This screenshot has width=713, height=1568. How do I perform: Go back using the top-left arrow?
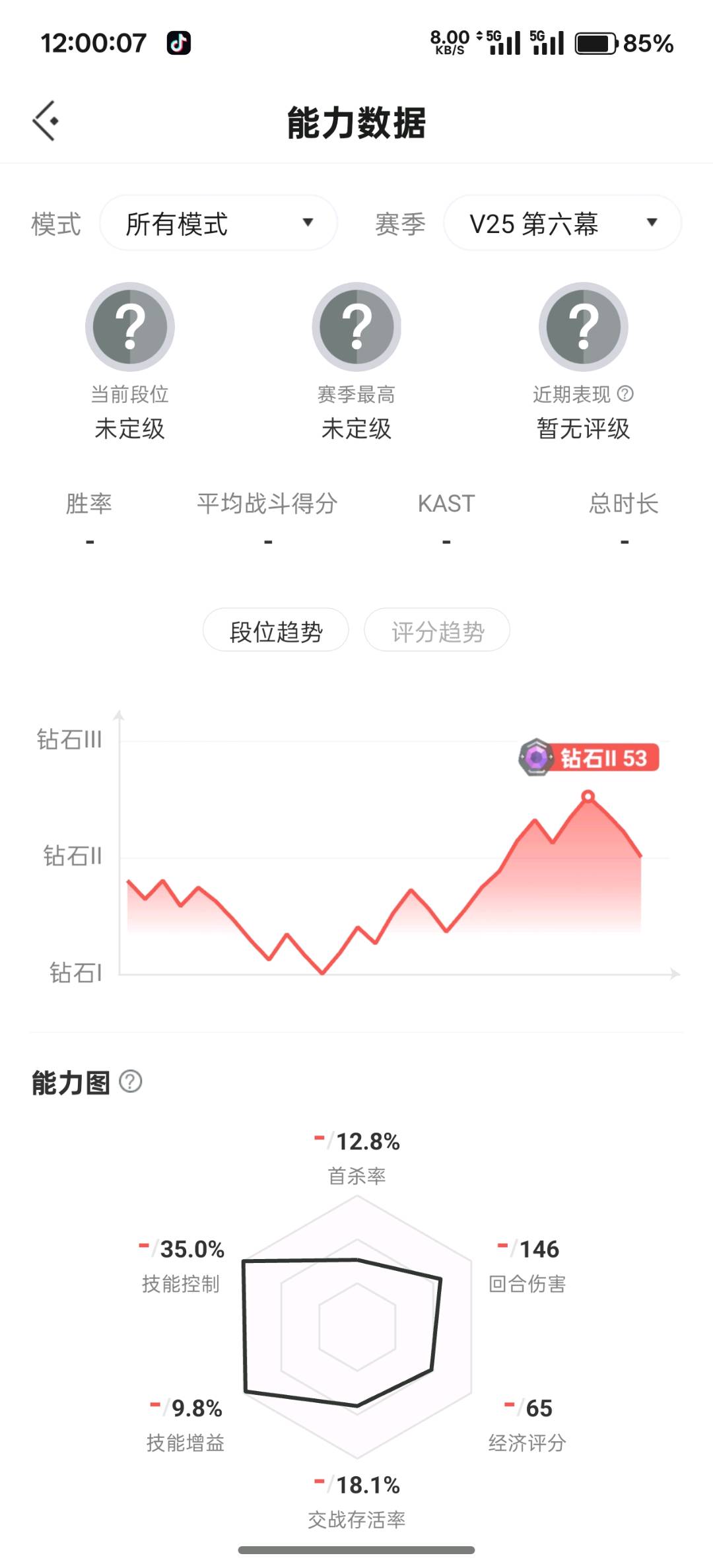click(x=46, y=121)
